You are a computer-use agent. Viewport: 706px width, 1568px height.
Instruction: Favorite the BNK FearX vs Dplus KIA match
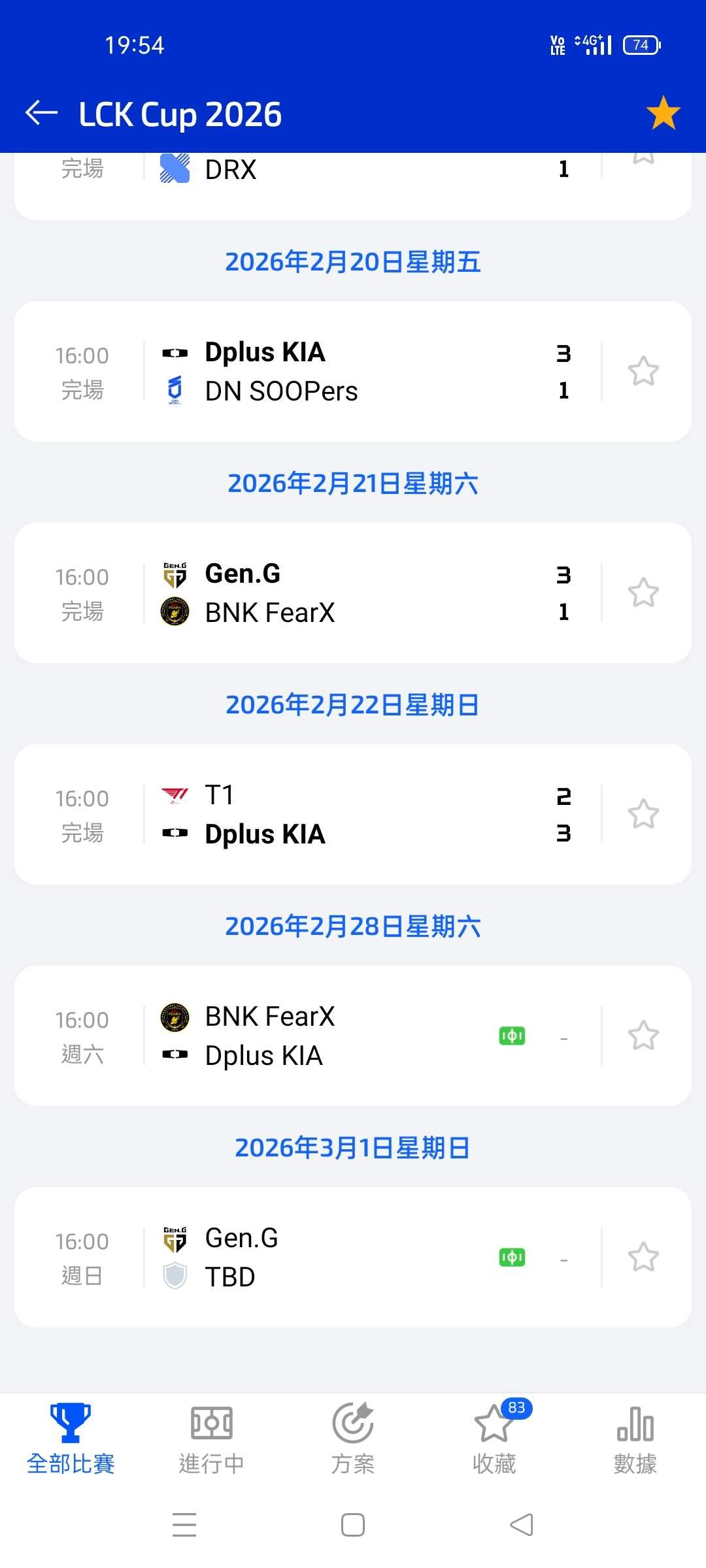643,1036
